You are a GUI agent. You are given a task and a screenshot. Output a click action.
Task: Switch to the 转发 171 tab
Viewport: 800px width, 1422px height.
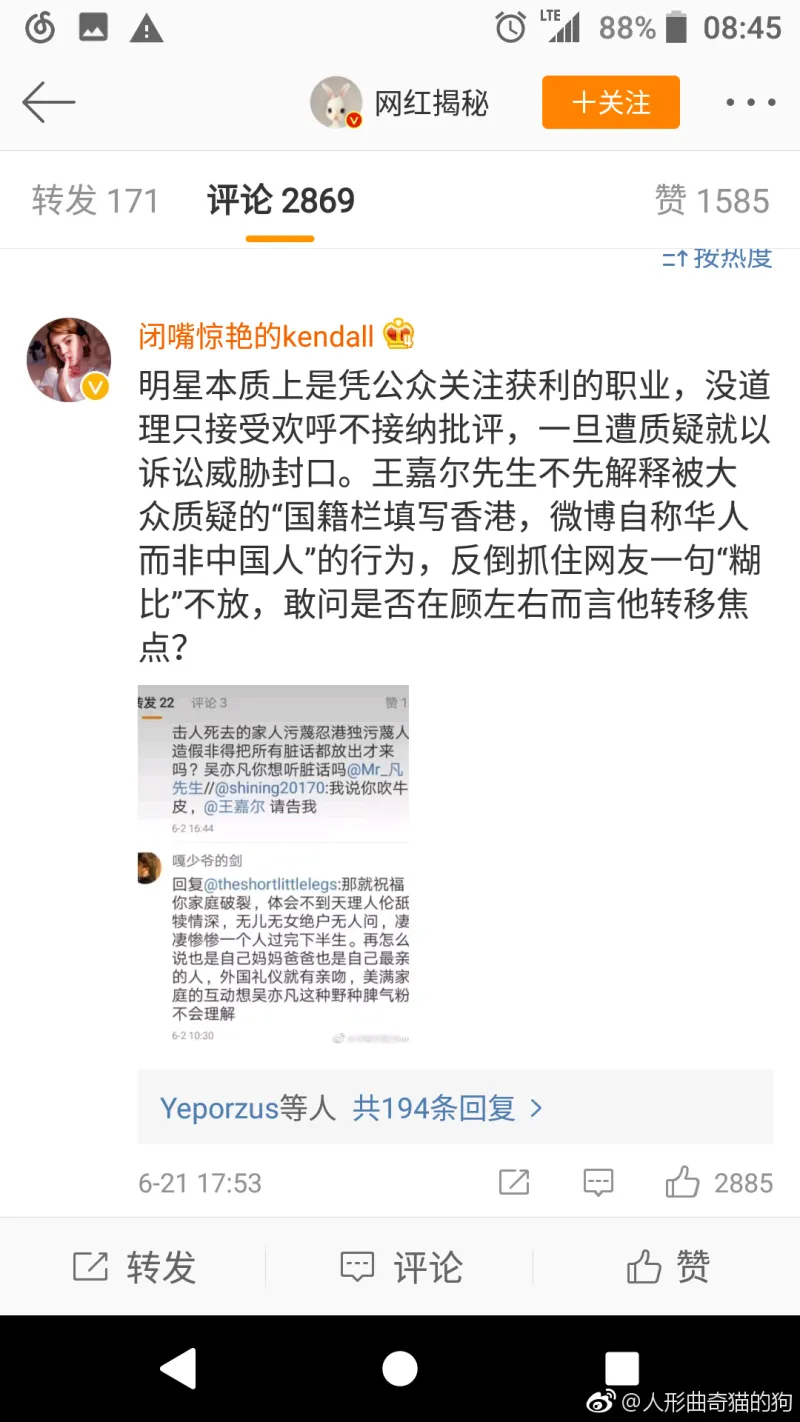coord(95,201)
